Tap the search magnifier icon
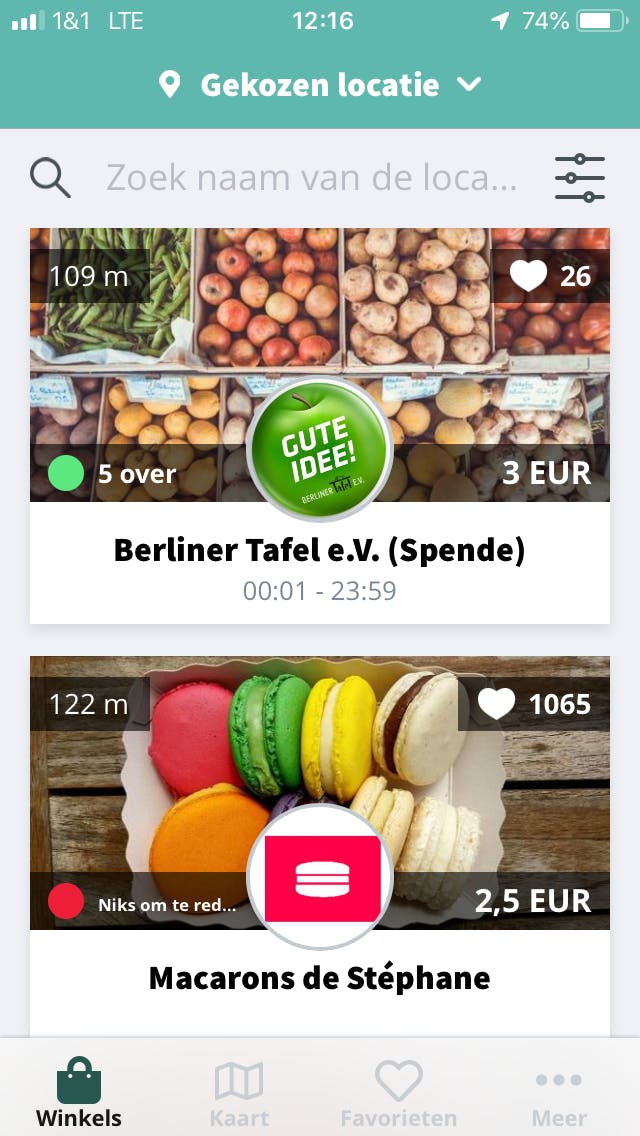This screenshot has width=640, height=1136. (50, 178)
